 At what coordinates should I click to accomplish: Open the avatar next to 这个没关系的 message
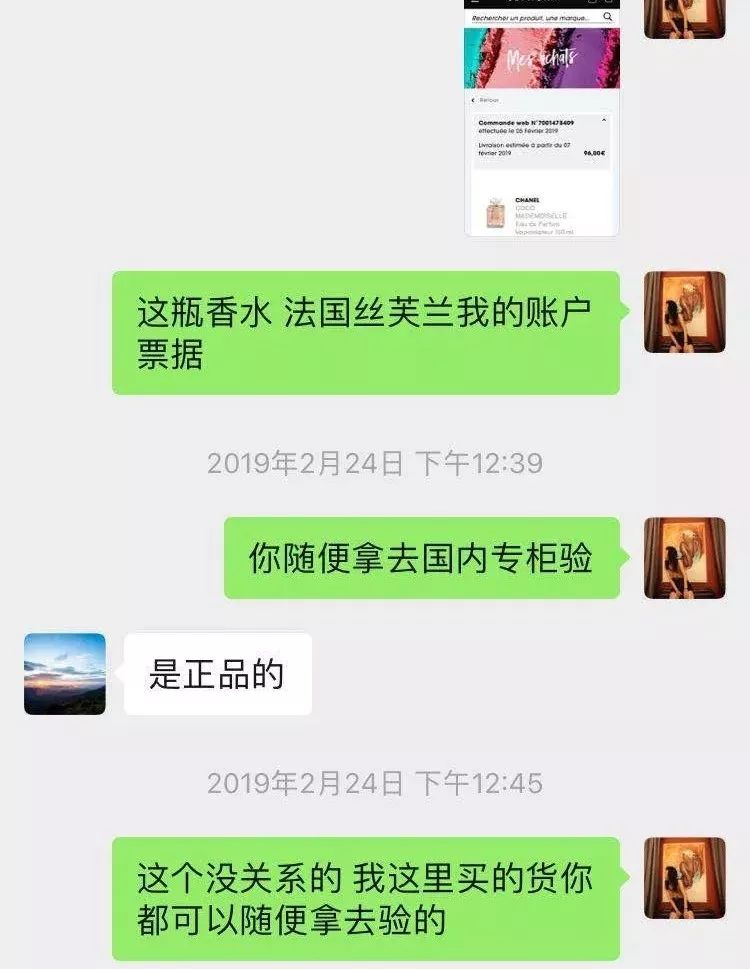tap(685, 878)
